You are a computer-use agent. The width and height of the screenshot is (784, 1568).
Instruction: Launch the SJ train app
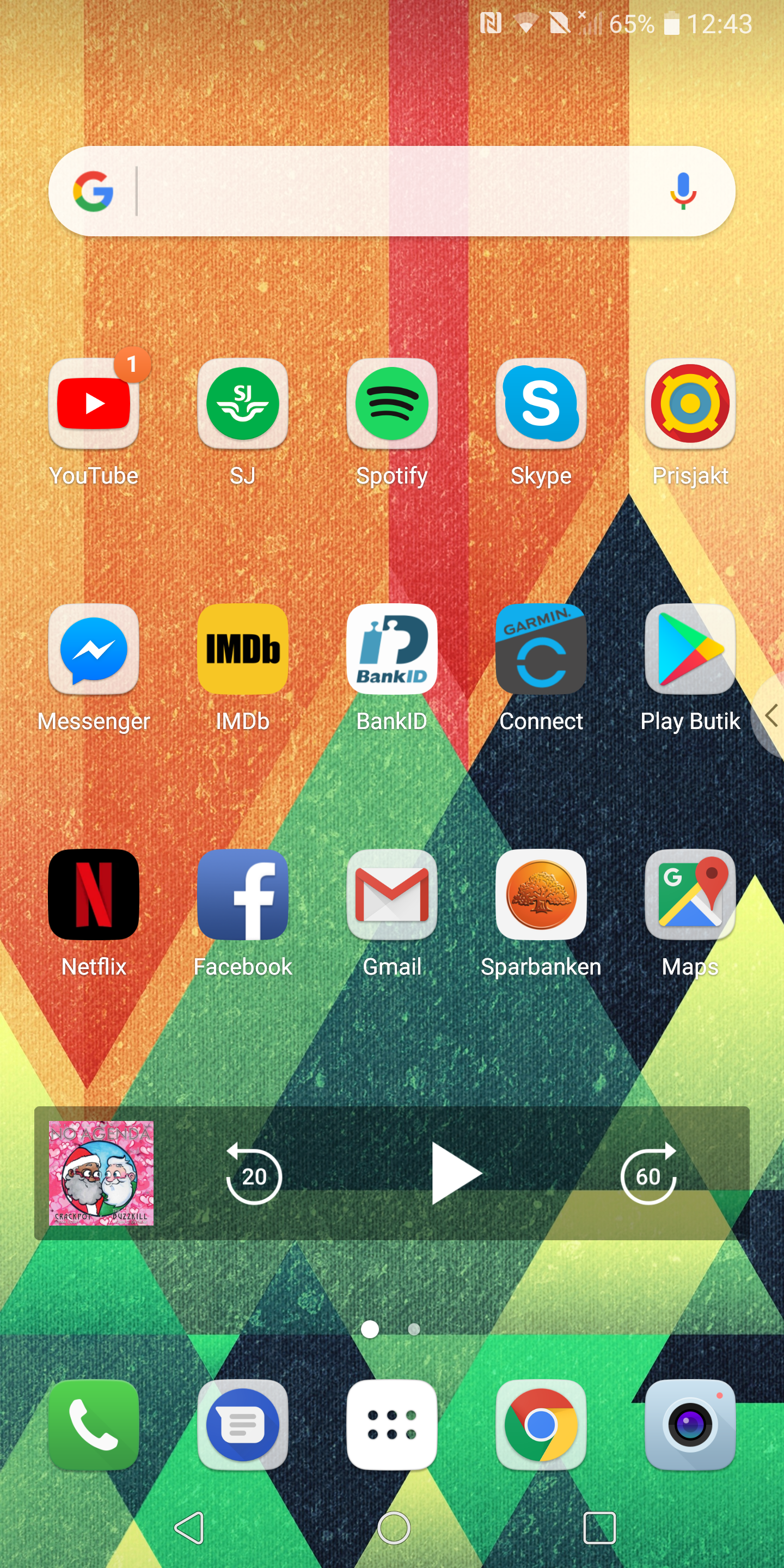[x=243, y=404]
